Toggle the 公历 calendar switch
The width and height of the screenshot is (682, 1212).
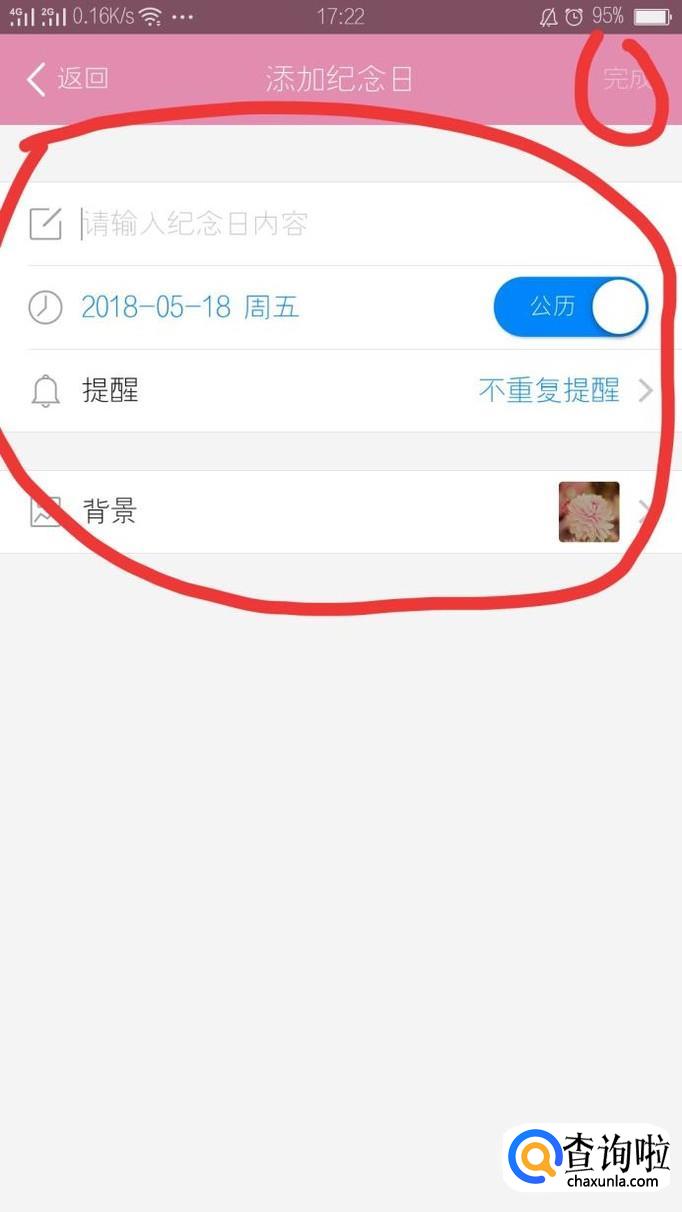(570, 307)
